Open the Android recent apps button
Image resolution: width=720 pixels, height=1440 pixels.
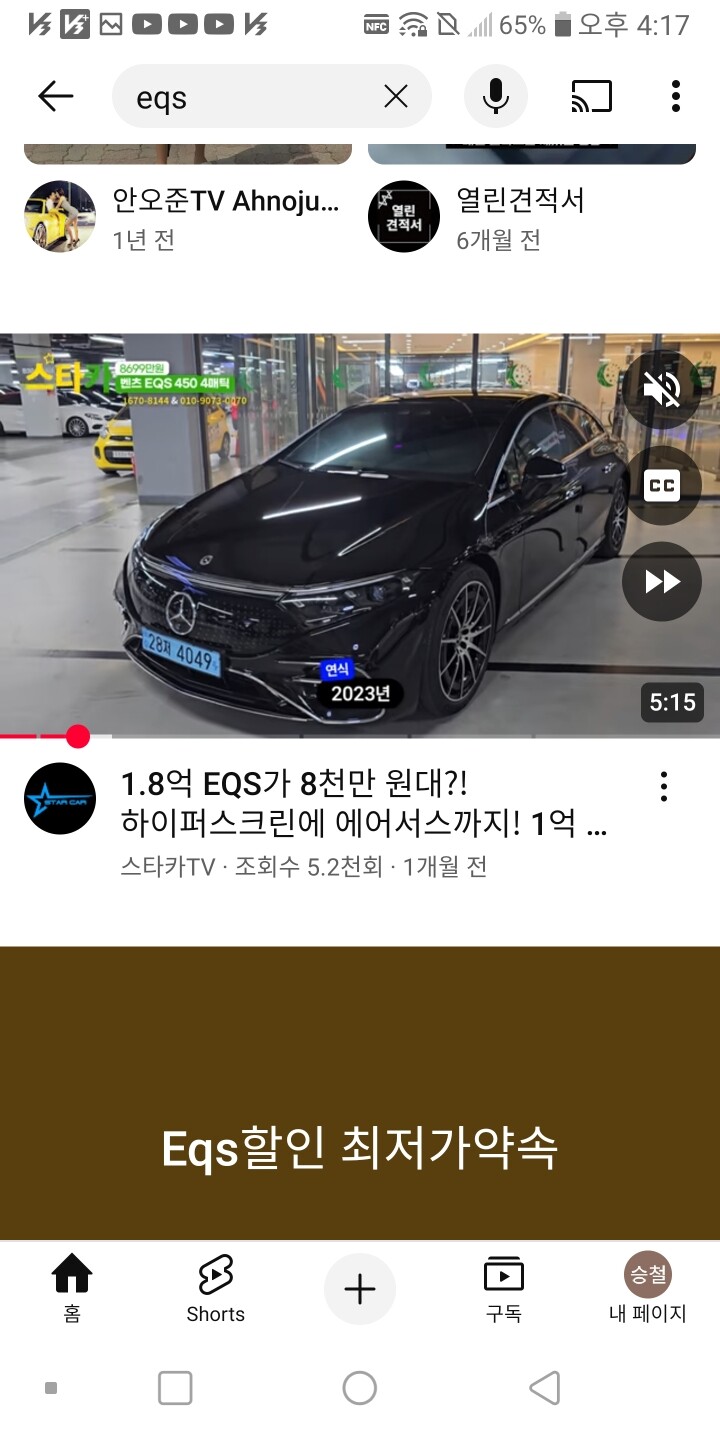coord(174,1388)
